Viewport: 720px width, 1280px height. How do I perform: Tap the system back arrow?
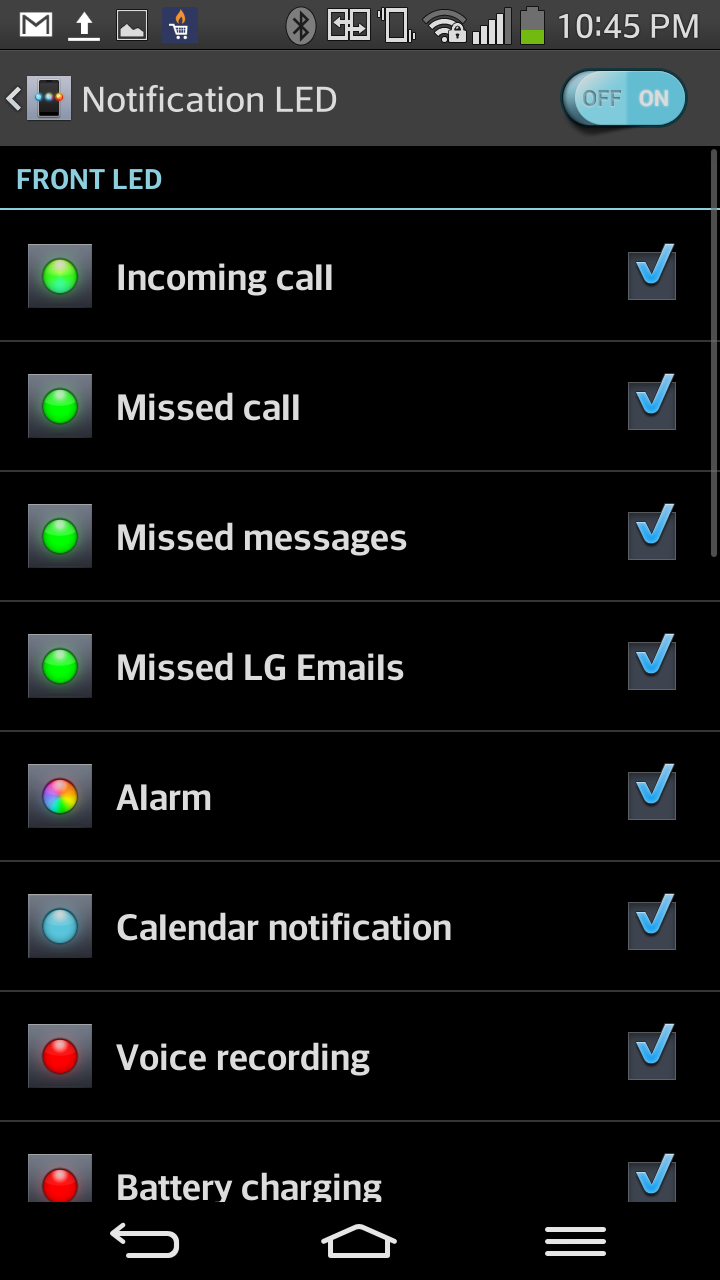pos(144,1241)
